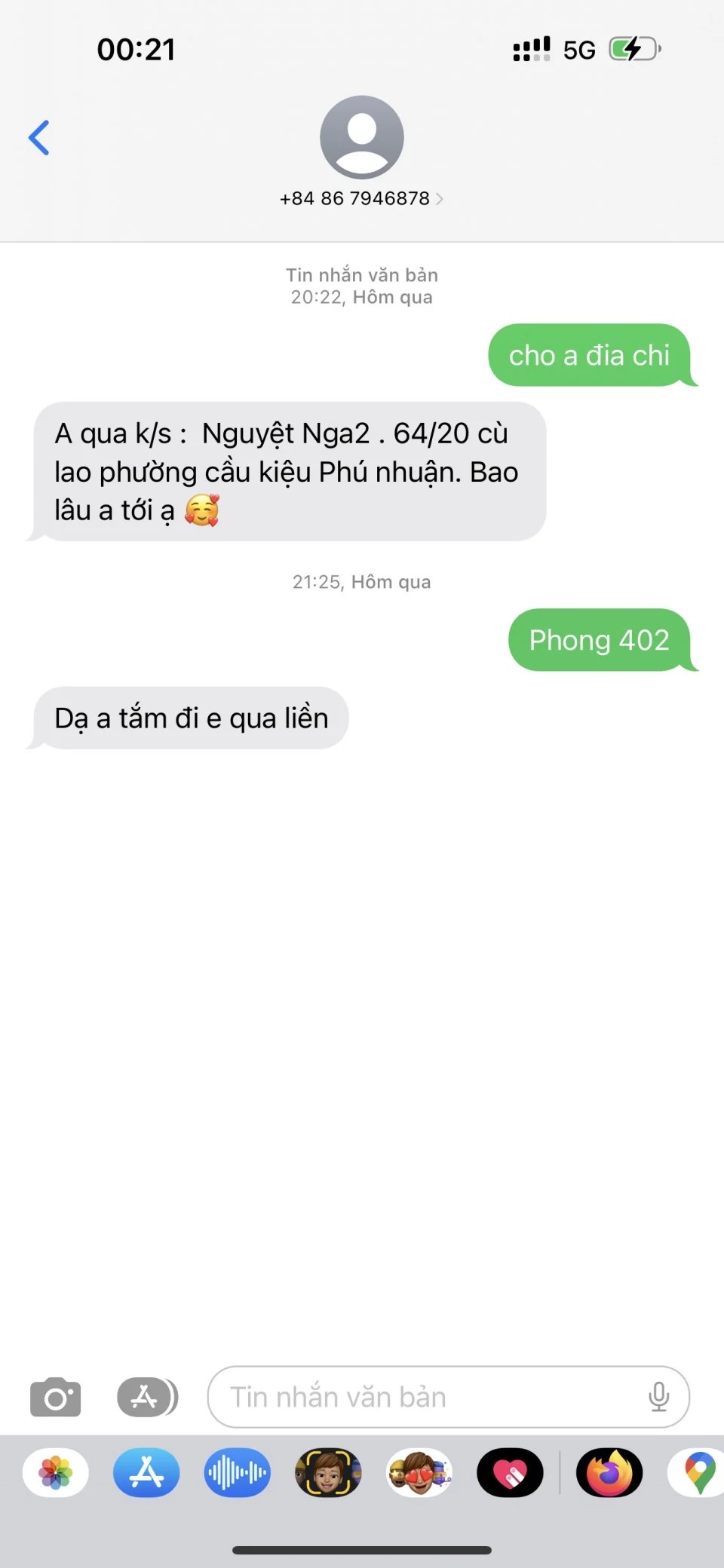
Task: Open contact details for +84 86 7946878
Action: pyautogui.click(x=361, y=198)
